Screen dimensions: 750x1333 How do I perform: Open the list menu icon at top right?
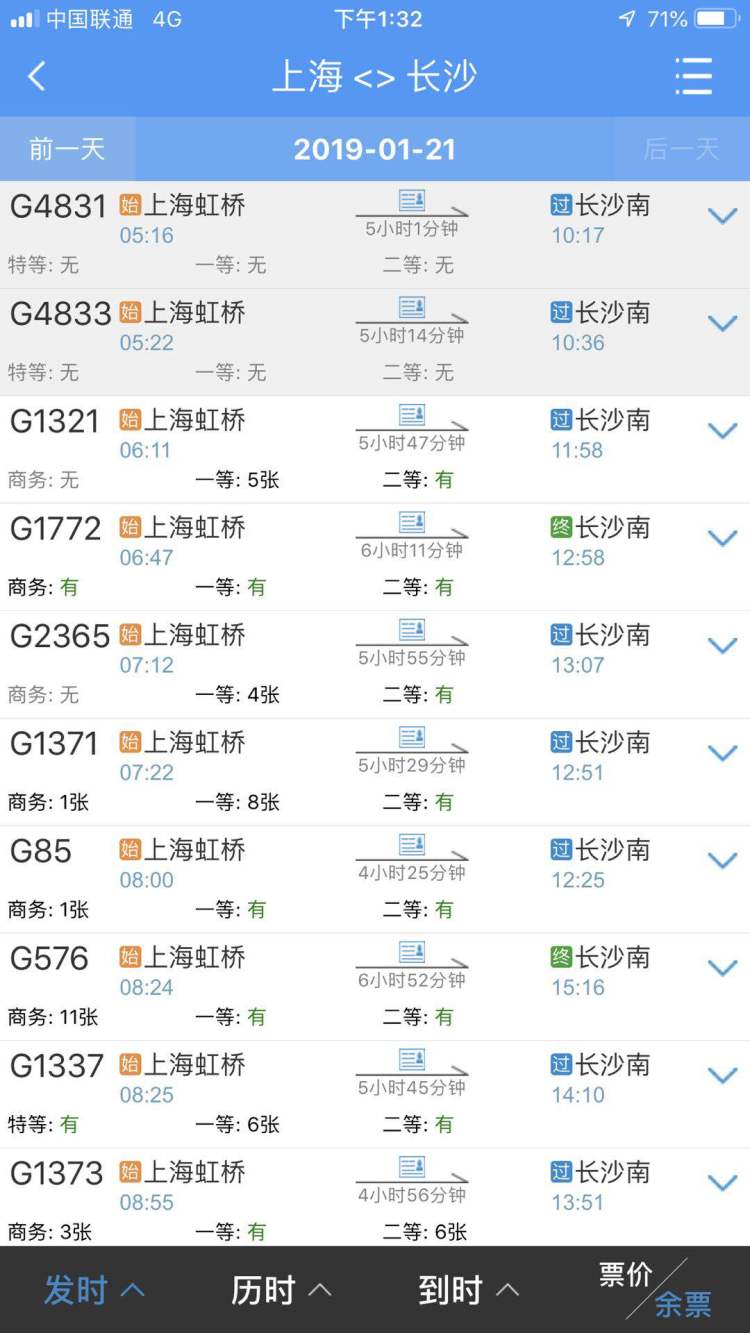[x=693, y=76]
